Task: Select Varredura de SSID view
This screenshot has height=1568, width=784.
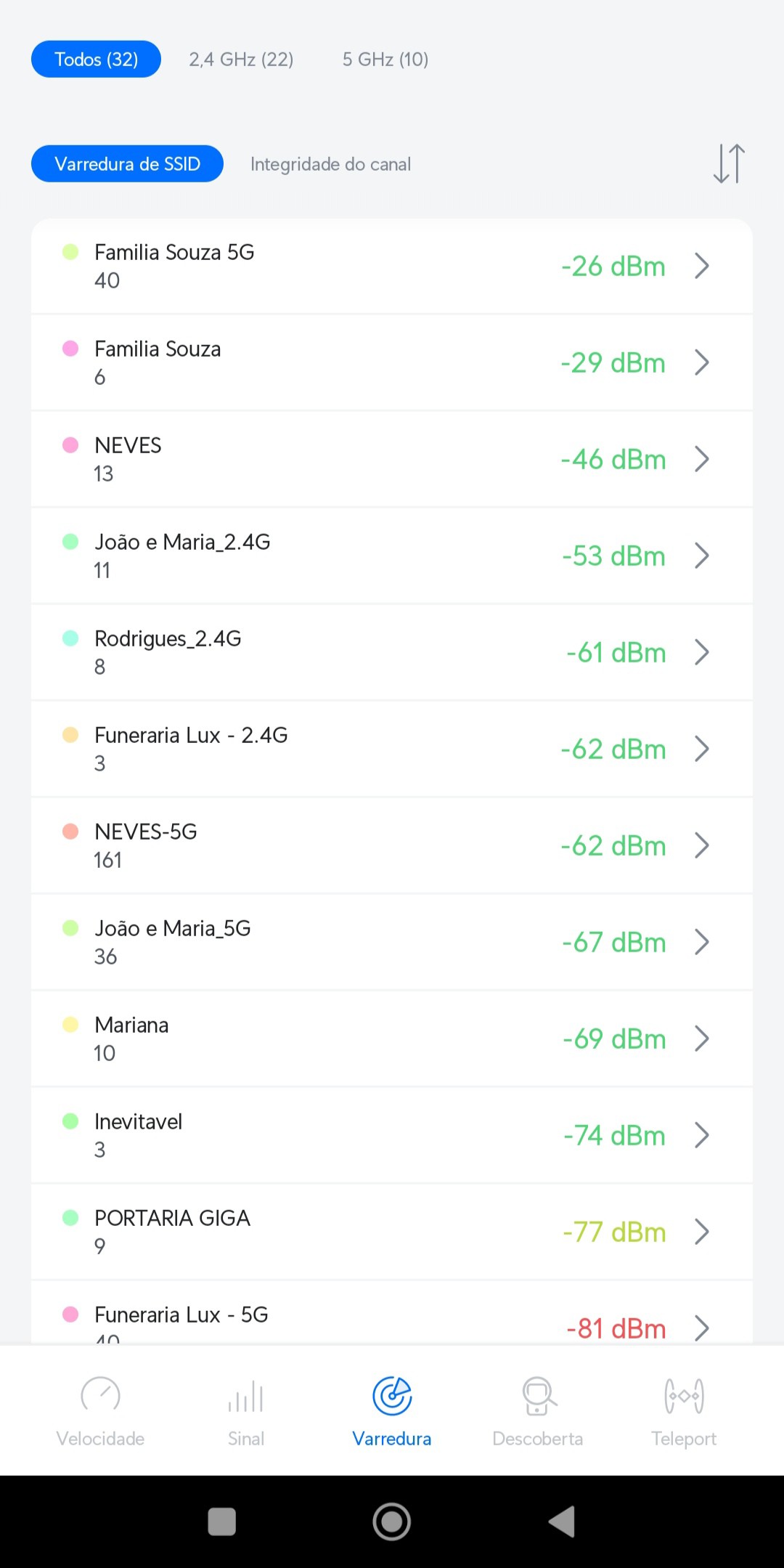Action: coord(127,164)
